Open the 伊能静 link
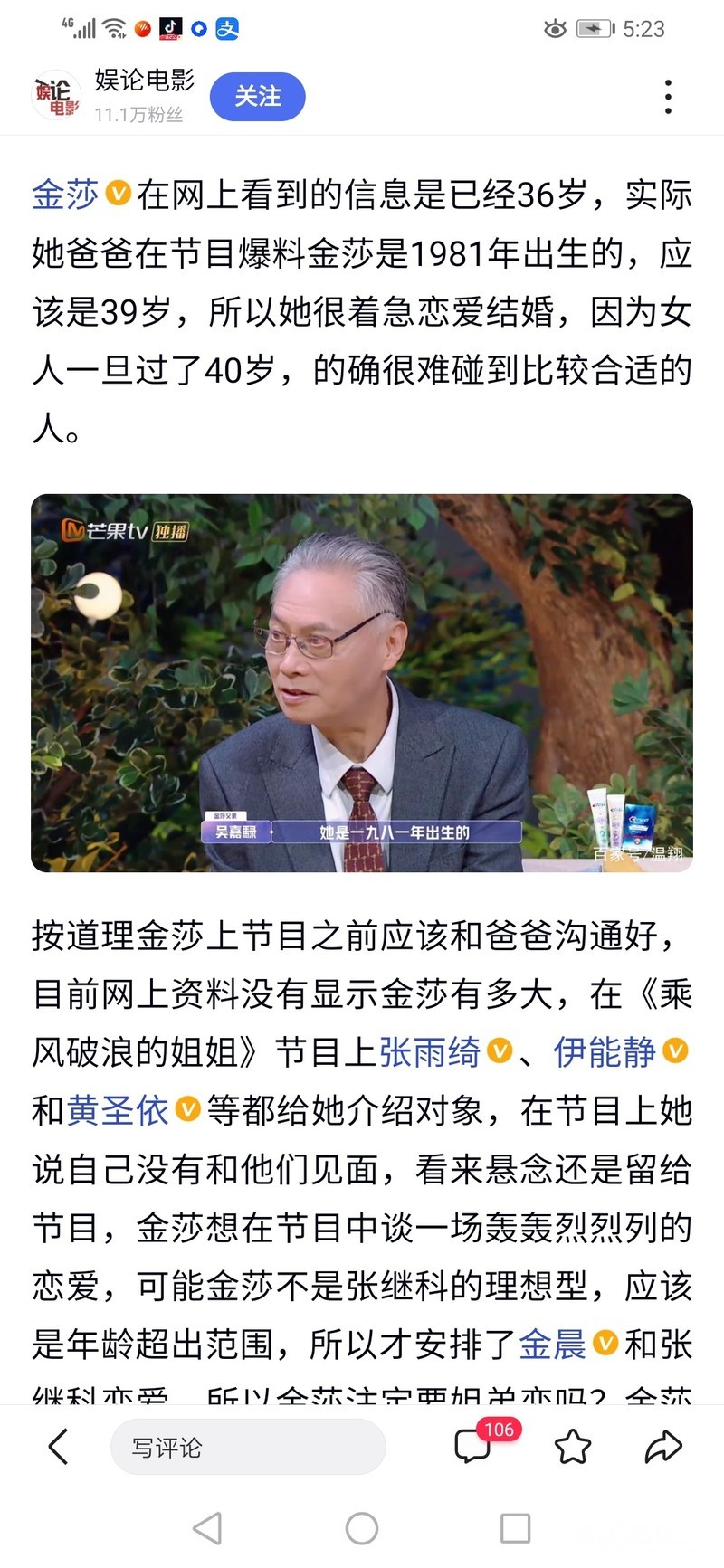 click(605, 1052)
